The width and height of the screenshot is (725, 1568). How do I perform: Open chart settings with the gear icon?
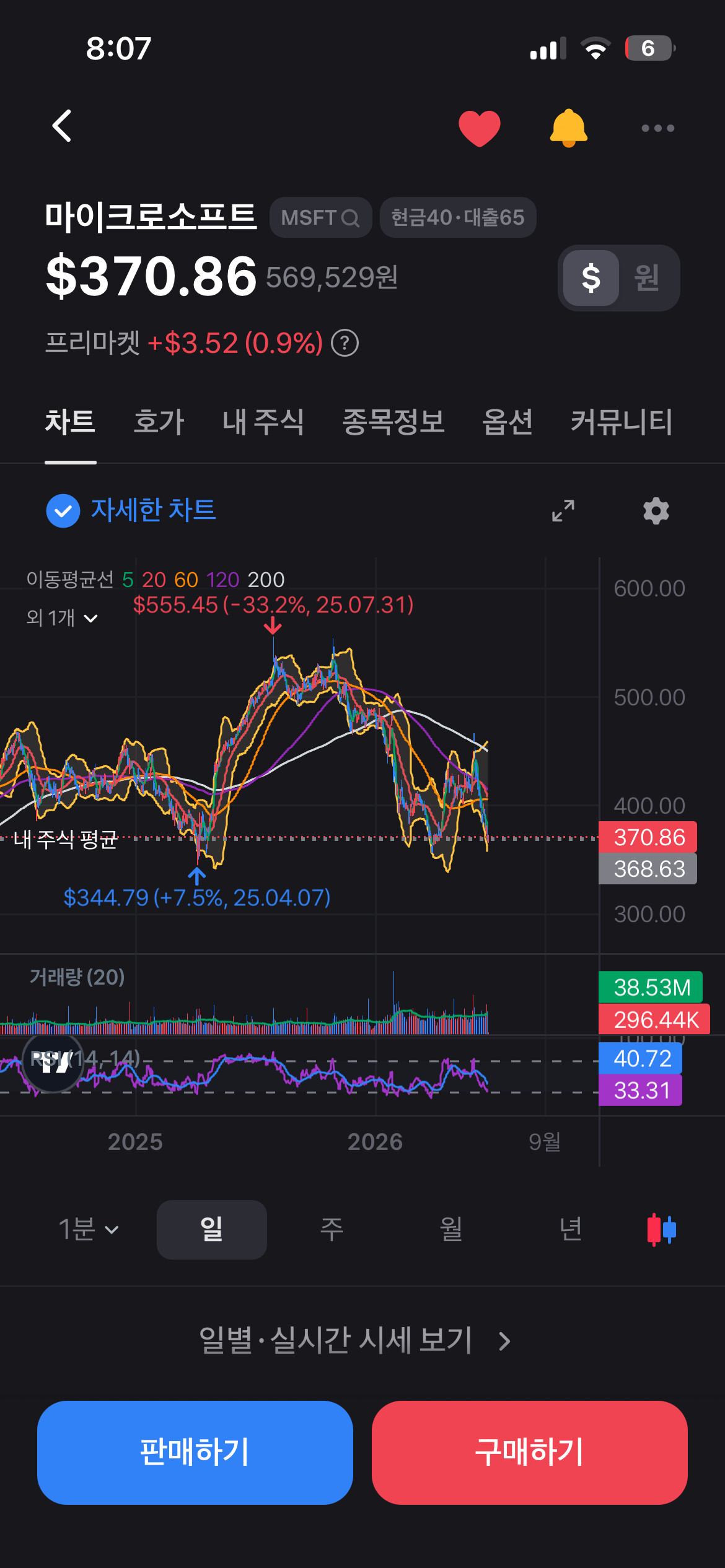pos(656,511)
